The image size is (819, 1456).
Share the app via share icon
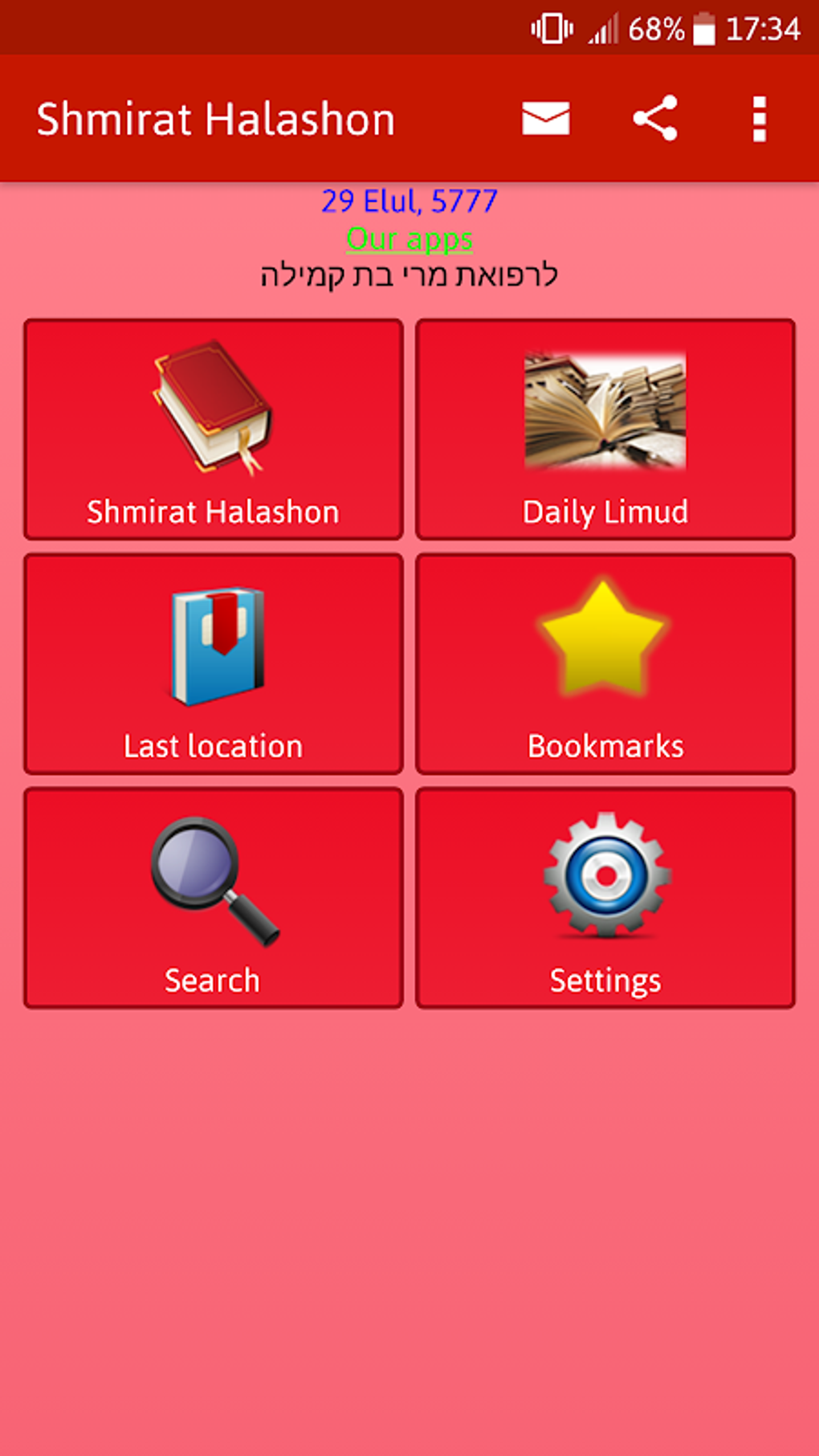coord(655,119)
